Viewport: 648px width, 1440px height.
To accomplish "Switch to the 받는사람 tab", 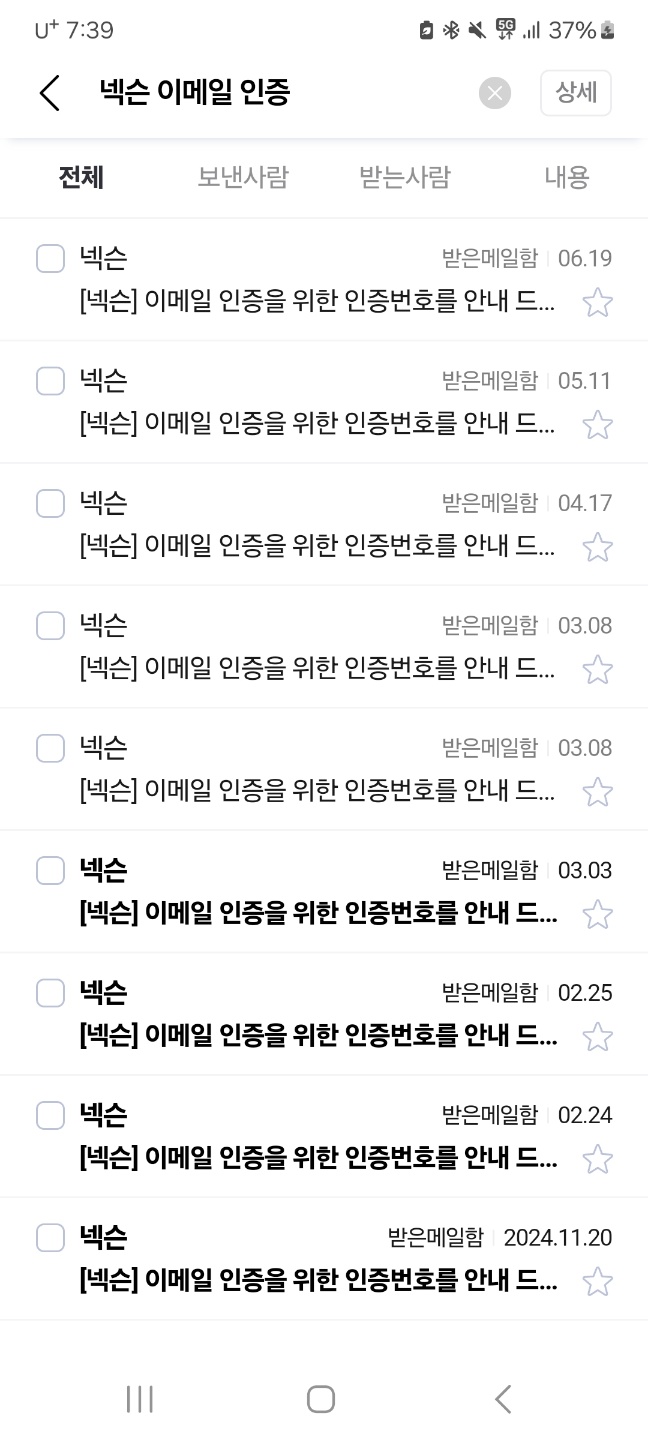I will [405, 177].
